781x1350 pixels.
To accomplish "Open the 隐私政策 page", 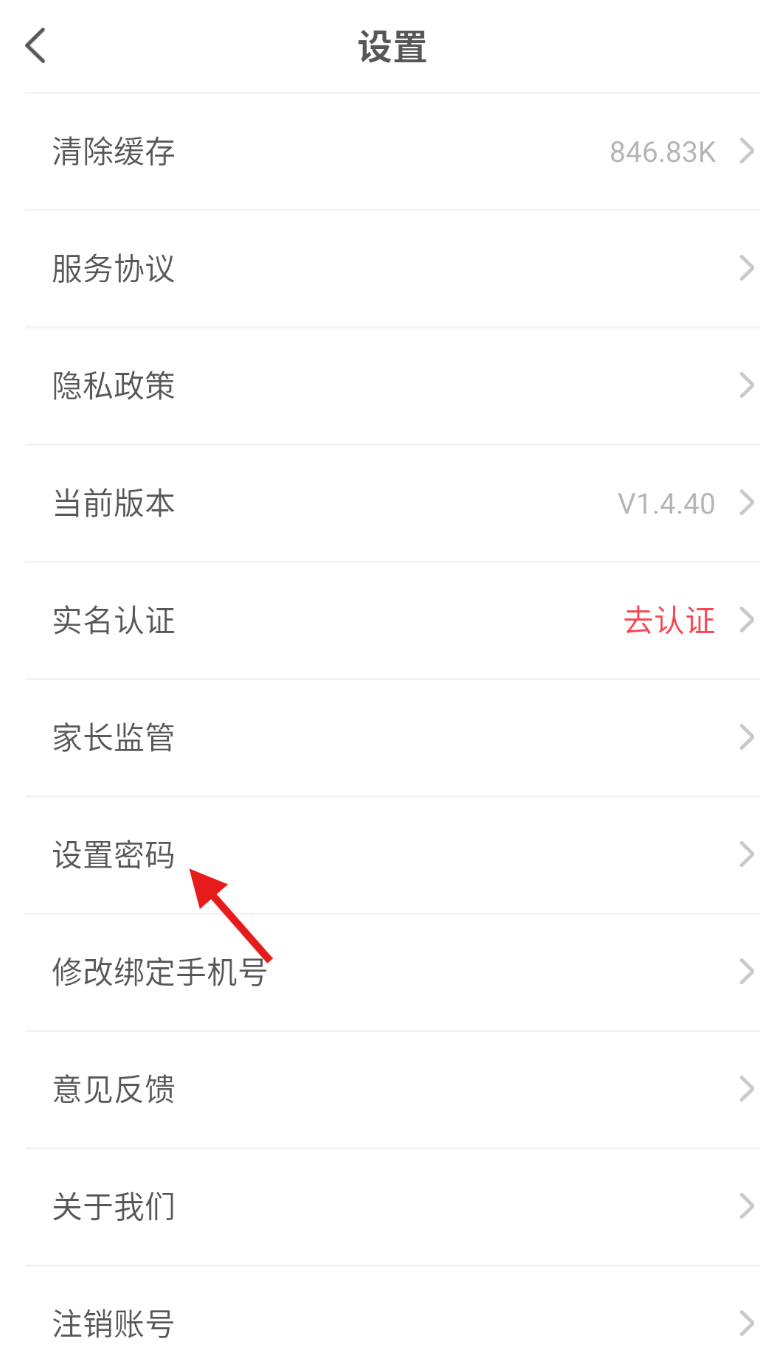I will (x=390, y=386).
